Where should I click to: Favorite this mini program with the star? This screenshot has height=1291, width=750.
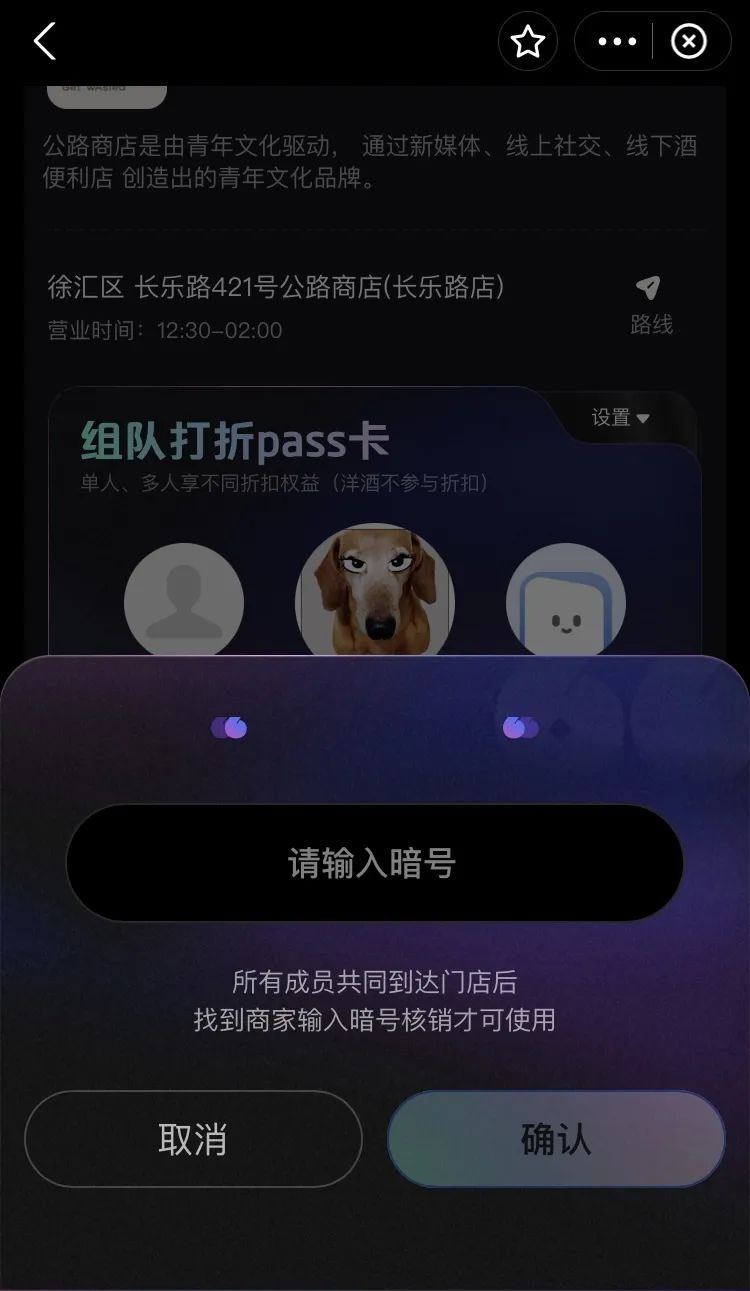[x=527, y=42]
